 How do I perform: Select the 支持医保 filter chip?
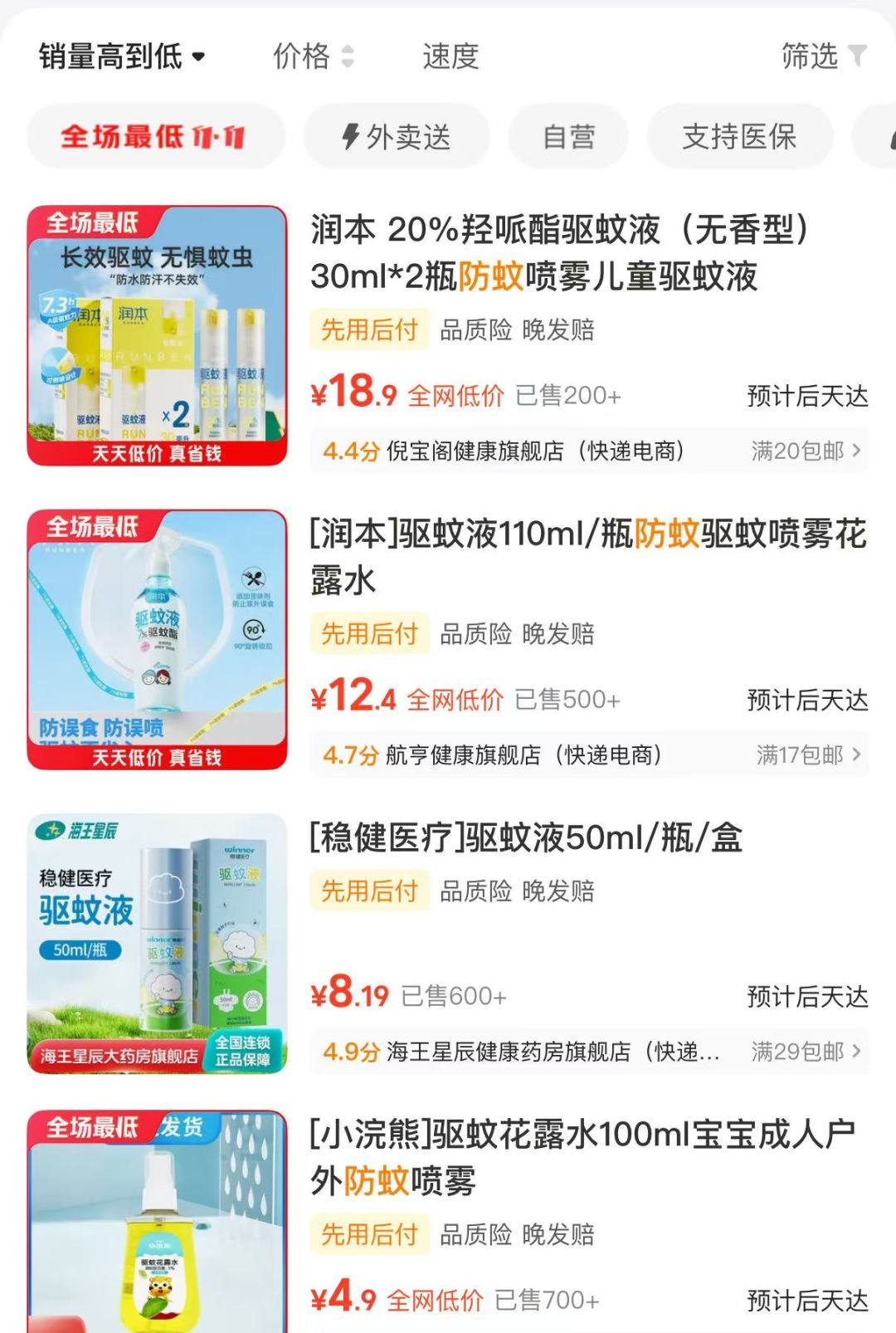click(x=739, y=137)
